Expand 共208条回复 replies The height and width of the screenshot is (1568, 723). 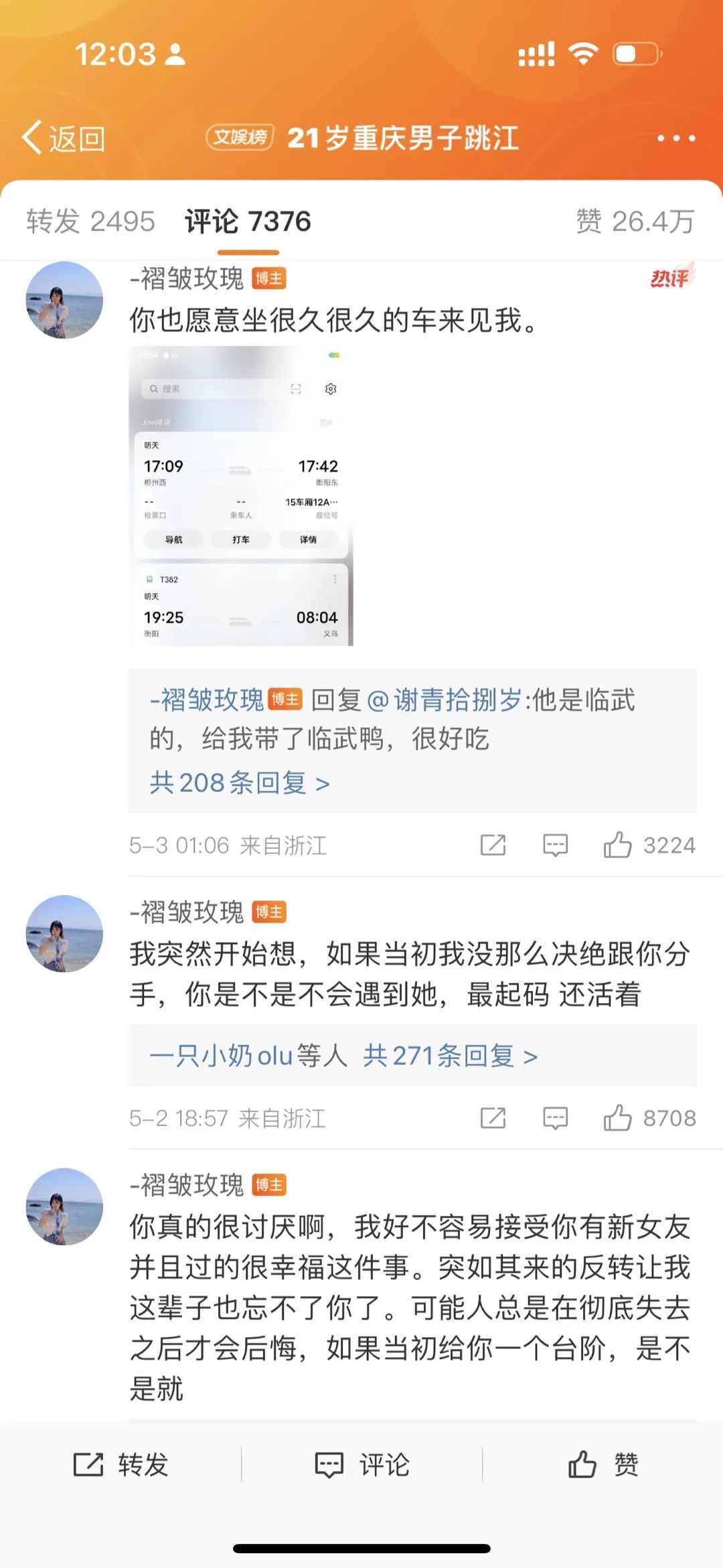[x=239, y=782]
